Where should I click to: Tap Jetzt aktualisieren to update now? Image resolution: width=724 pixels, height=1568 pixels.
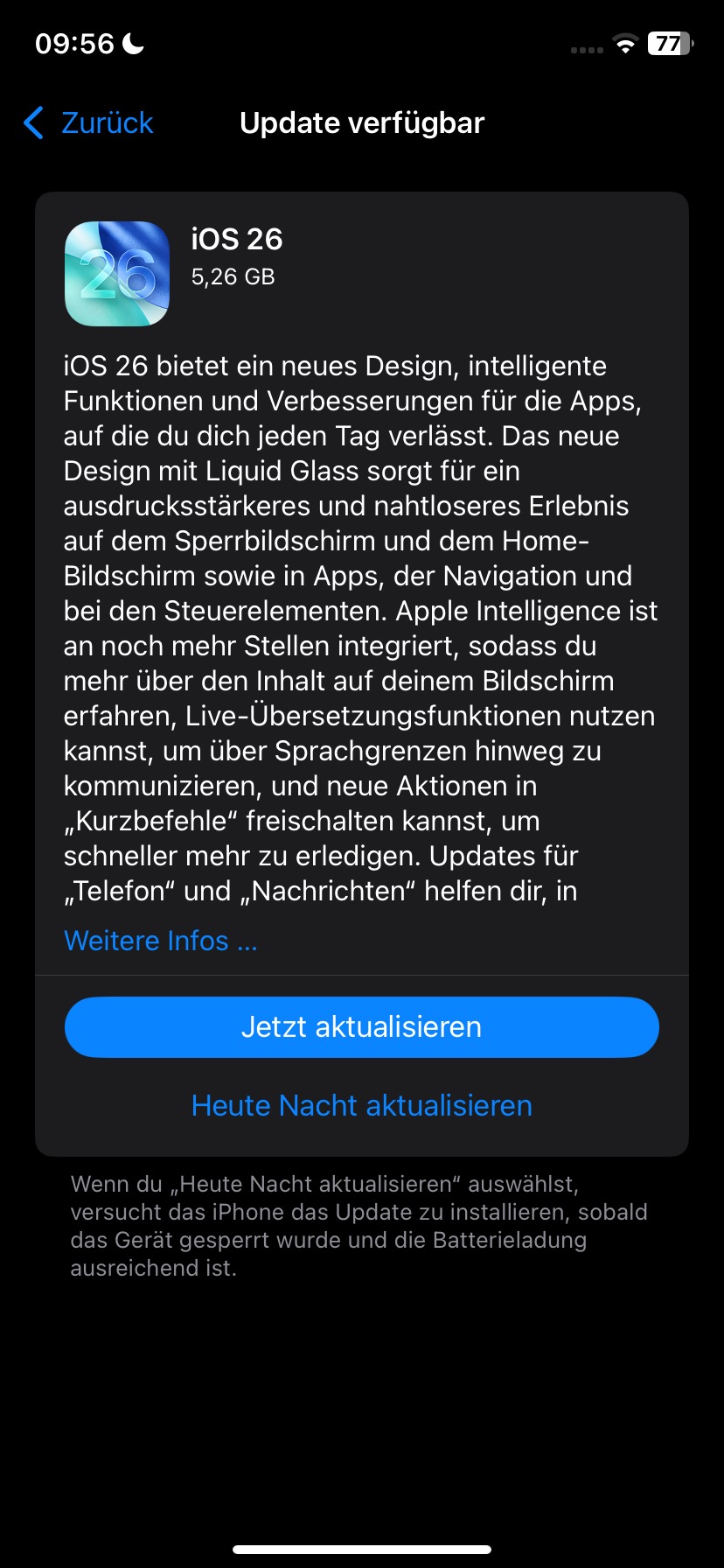click(x=361, y=1026)
